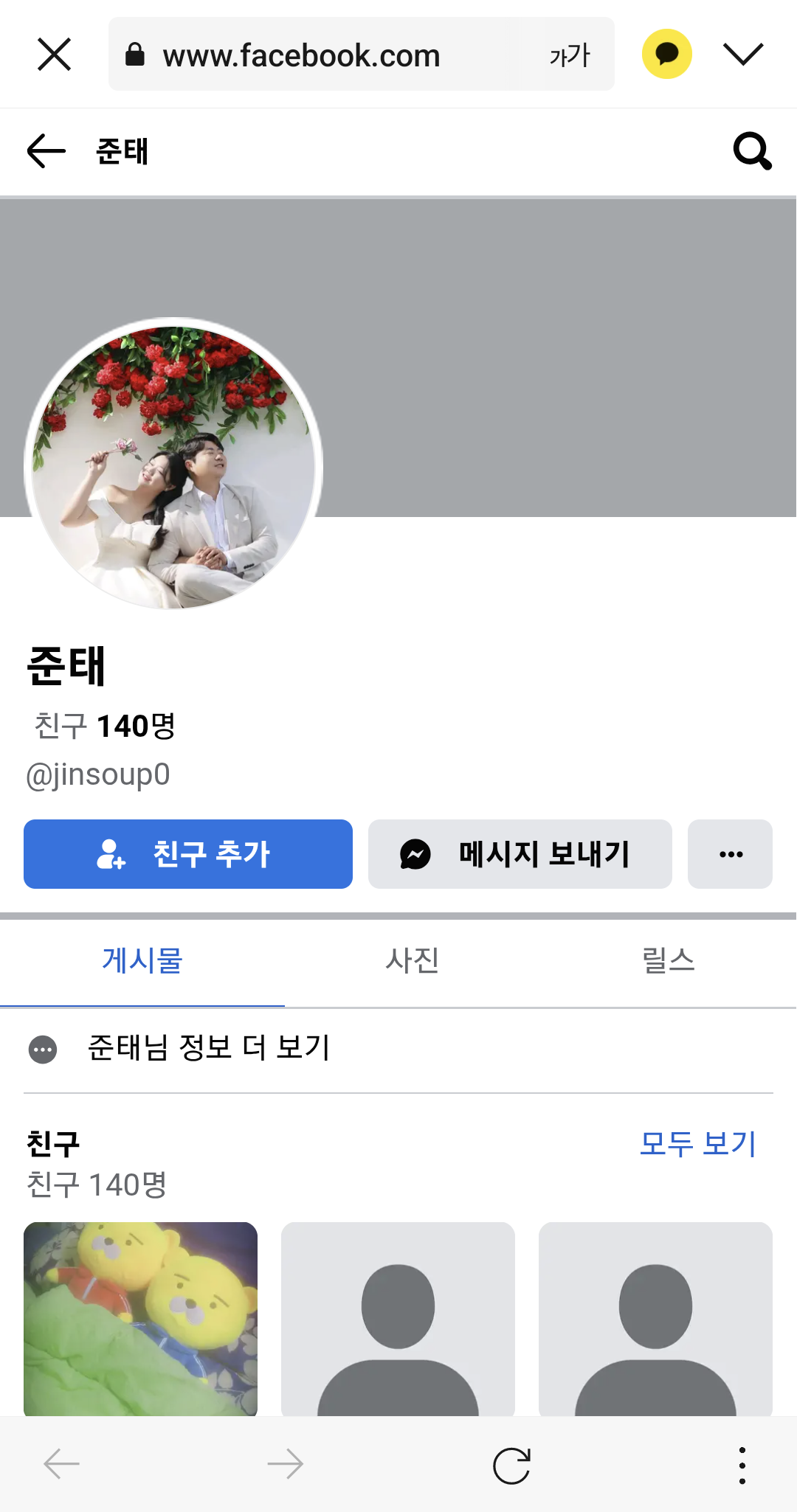Send a message with 메시지 보내기
This screenshot has width=797, height=1512.
pyautogui.click(x=520, y=854)
